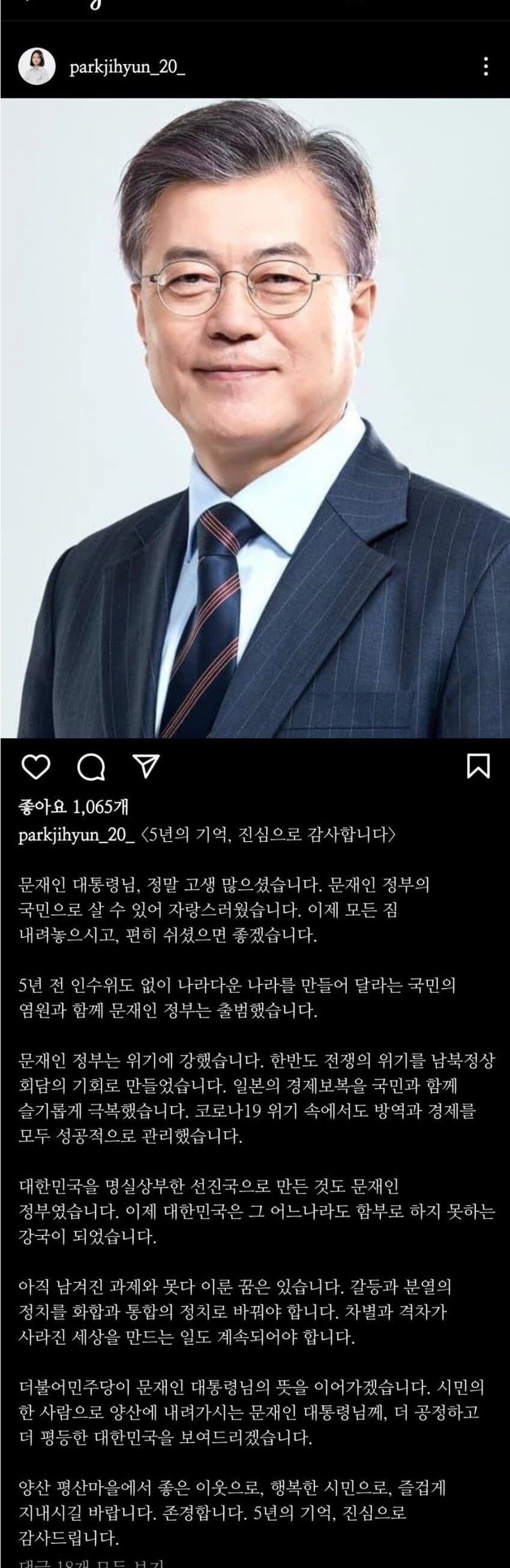Screen dimensions: 510x1568
Task: Open the post's three-dot overflow menu
Action: click(485, 67)
